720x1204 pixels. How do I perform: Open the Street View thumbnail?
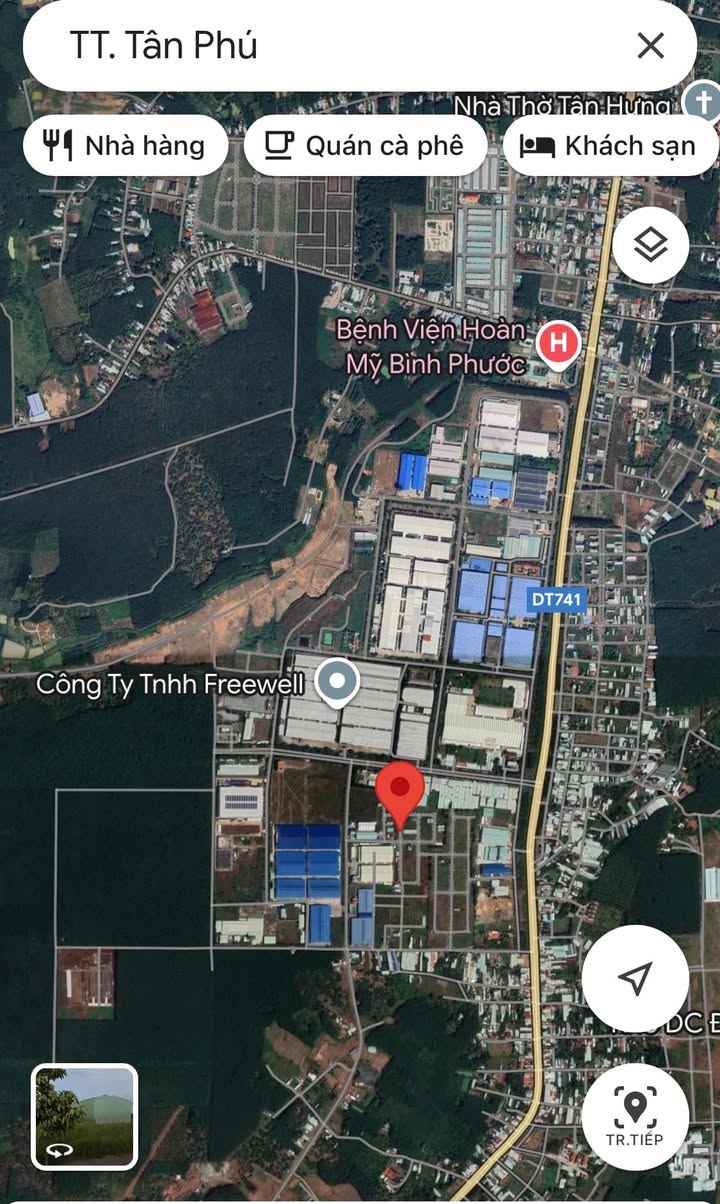(x=85, y=1116)
